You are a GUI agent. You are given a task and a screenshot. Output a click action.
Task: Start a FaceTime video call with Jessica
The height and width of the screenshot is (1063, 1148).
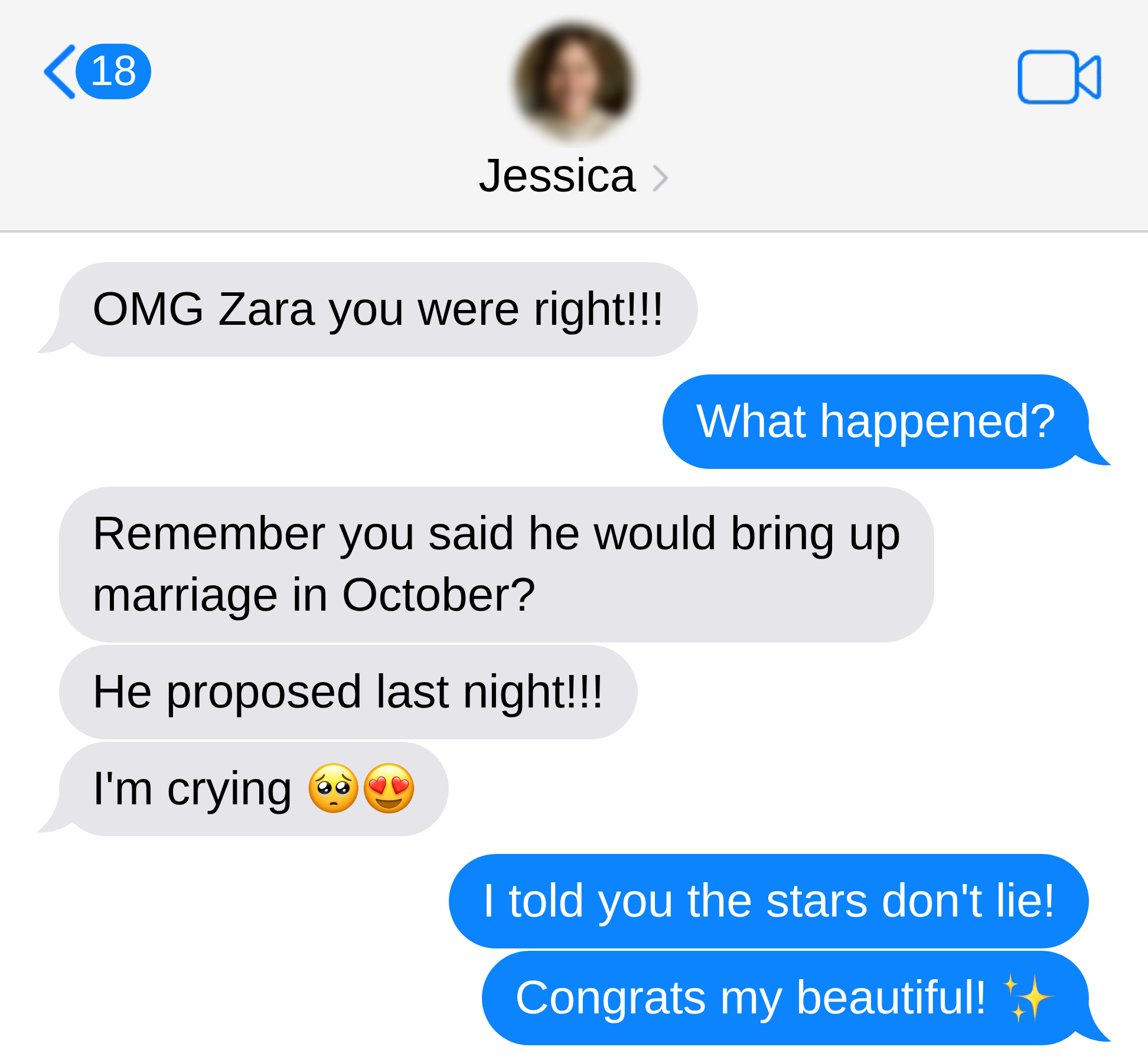[x=1059, y=77]
